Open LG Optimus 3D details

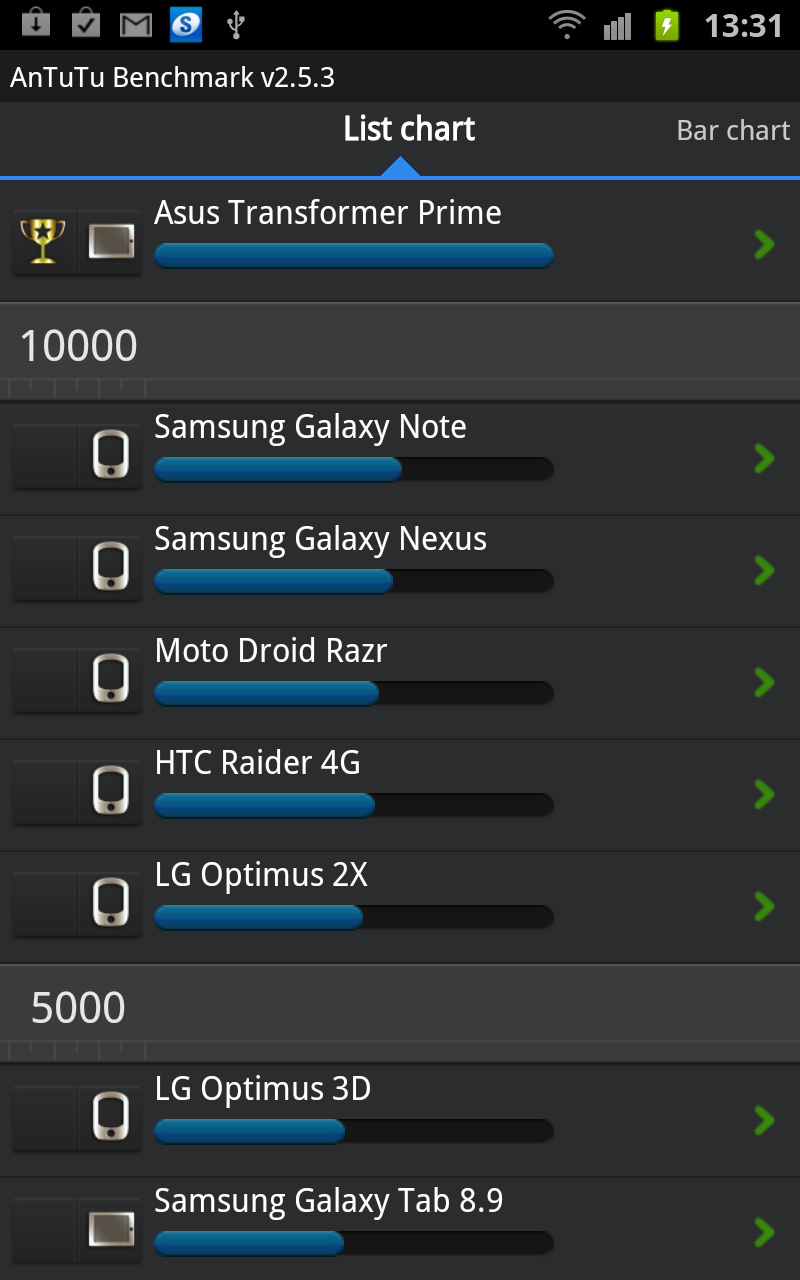(400, 1119)
